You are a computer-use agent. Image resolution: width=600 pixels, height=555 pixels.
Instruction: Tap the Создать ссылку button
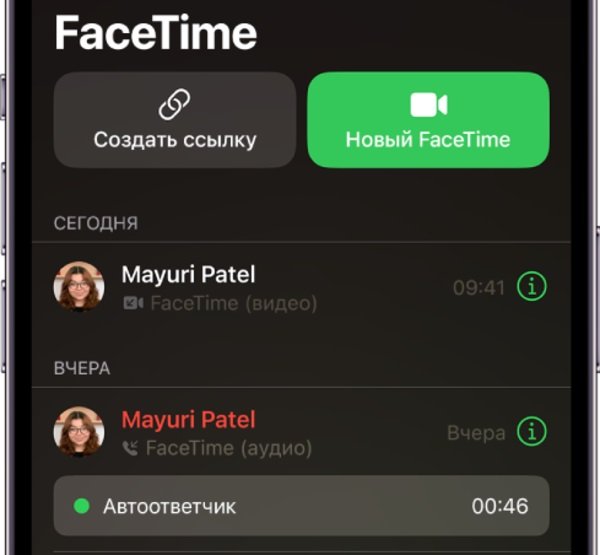pos(175,120)
